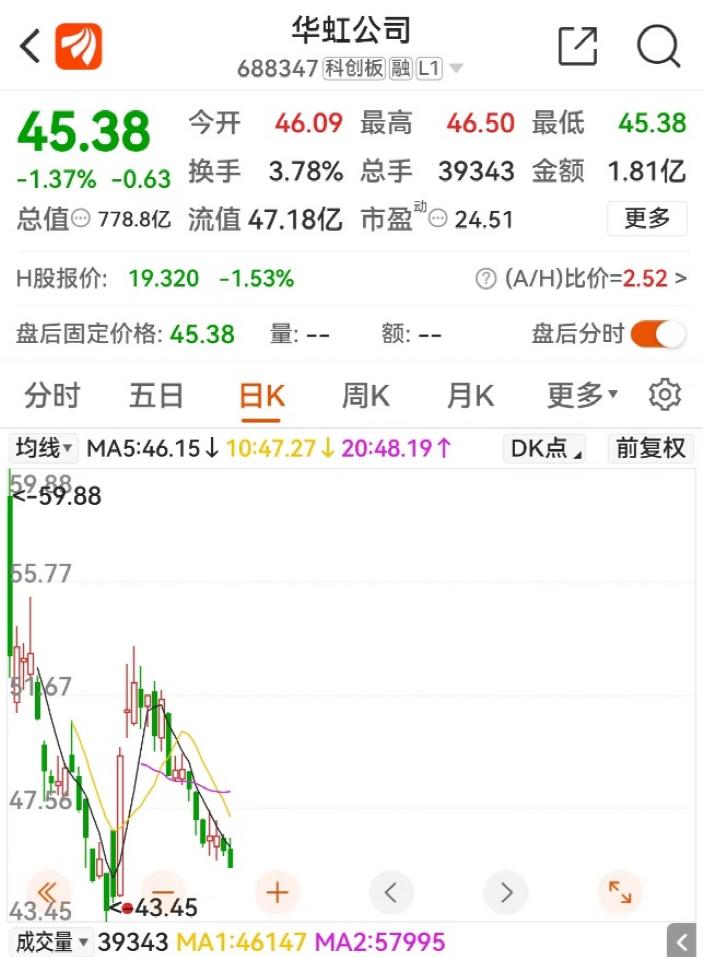The image size is (703, 957).
Task: Open the search magnifier
Action: (x=658, y=46)
